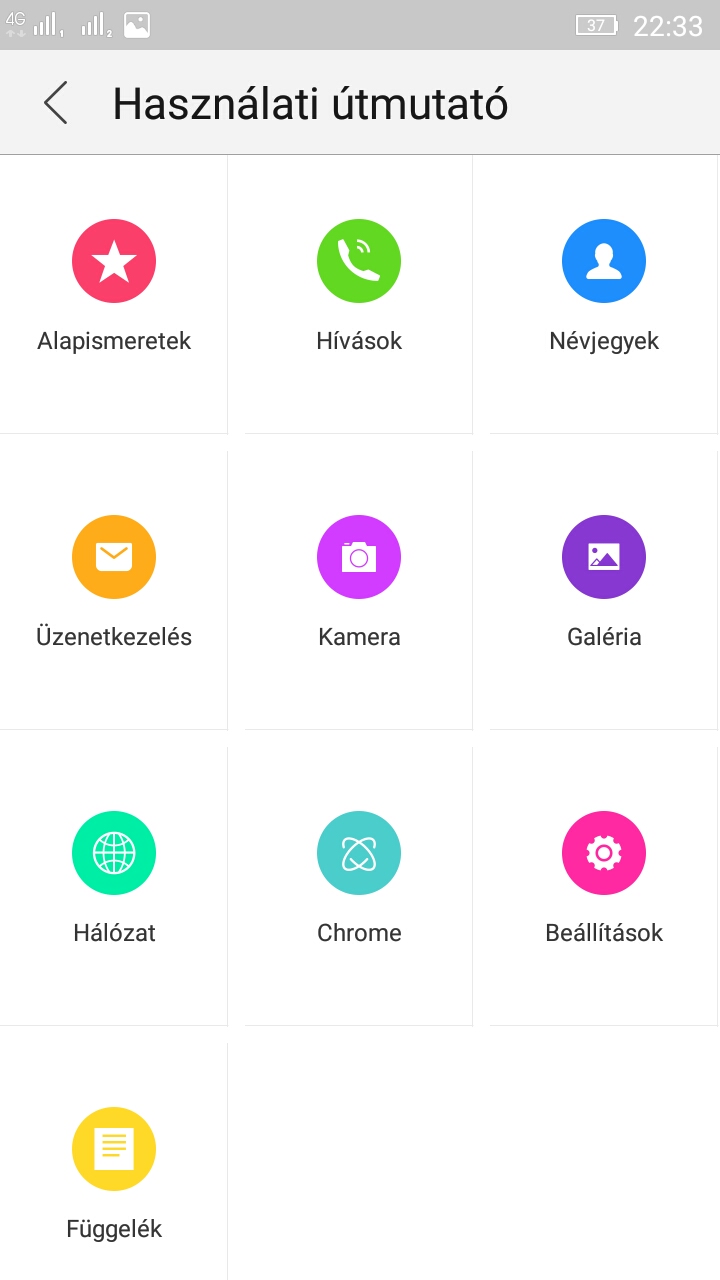Open the Alapismeretek guide section
Viewport: 720px width, 1280px height.
(114, 294)
